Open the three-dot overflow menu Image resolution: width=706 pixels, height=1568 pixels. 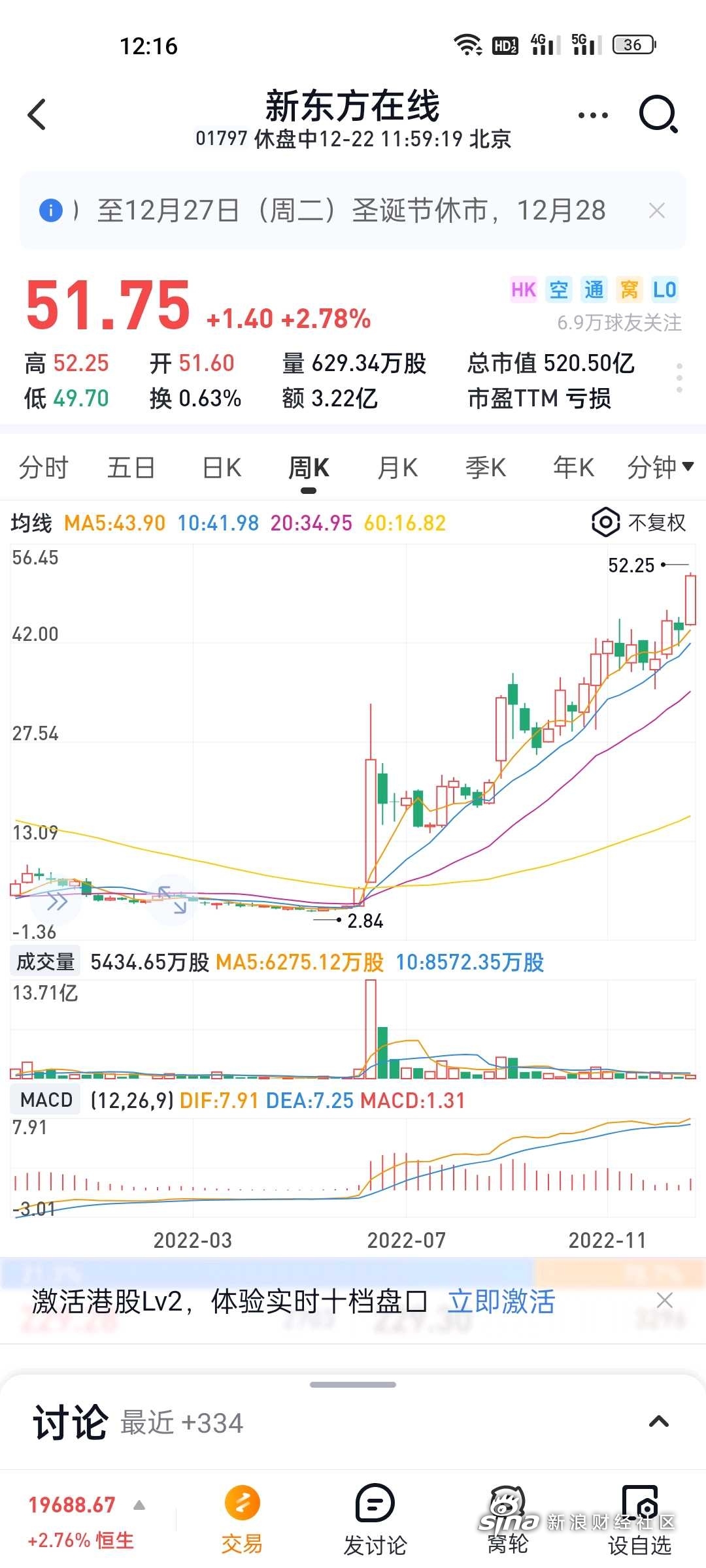(x=593, y=116)
